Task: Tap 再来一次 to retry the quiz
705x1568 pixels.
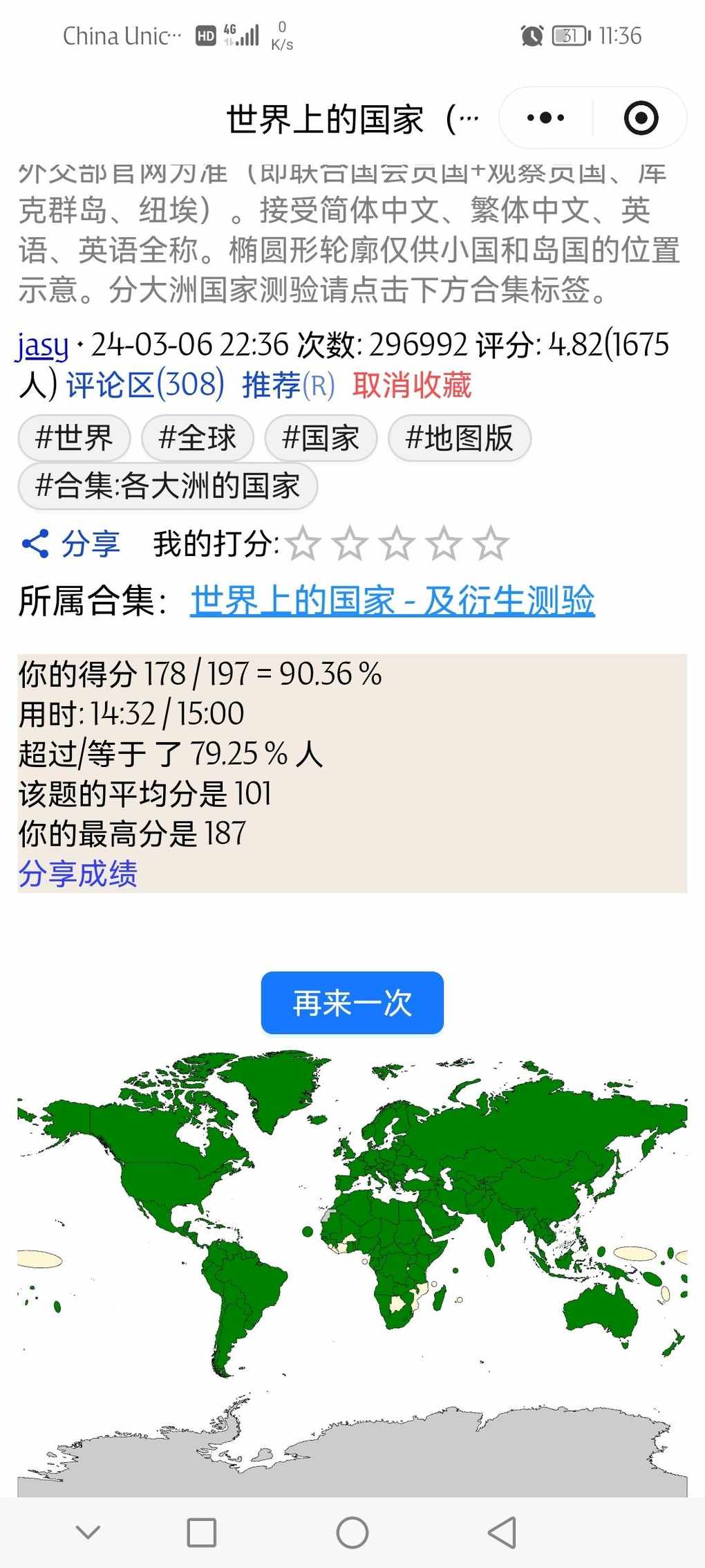Action: coord(352,1003)
